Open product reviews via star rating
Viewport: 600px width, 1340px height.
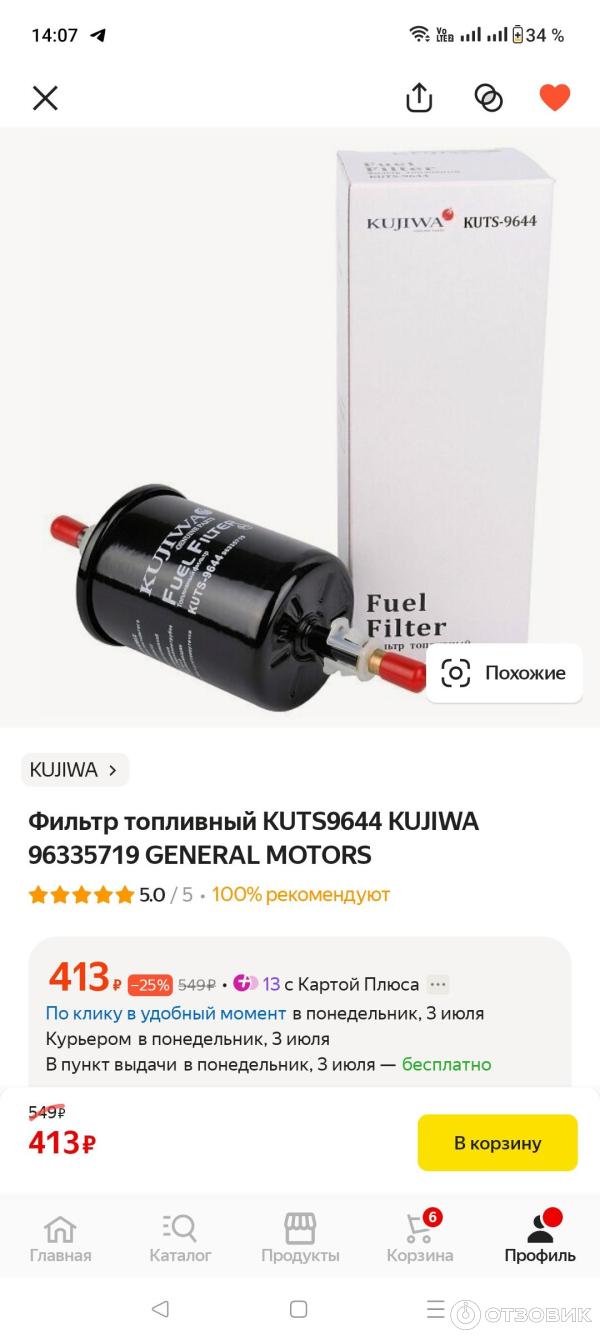point(82,895)
